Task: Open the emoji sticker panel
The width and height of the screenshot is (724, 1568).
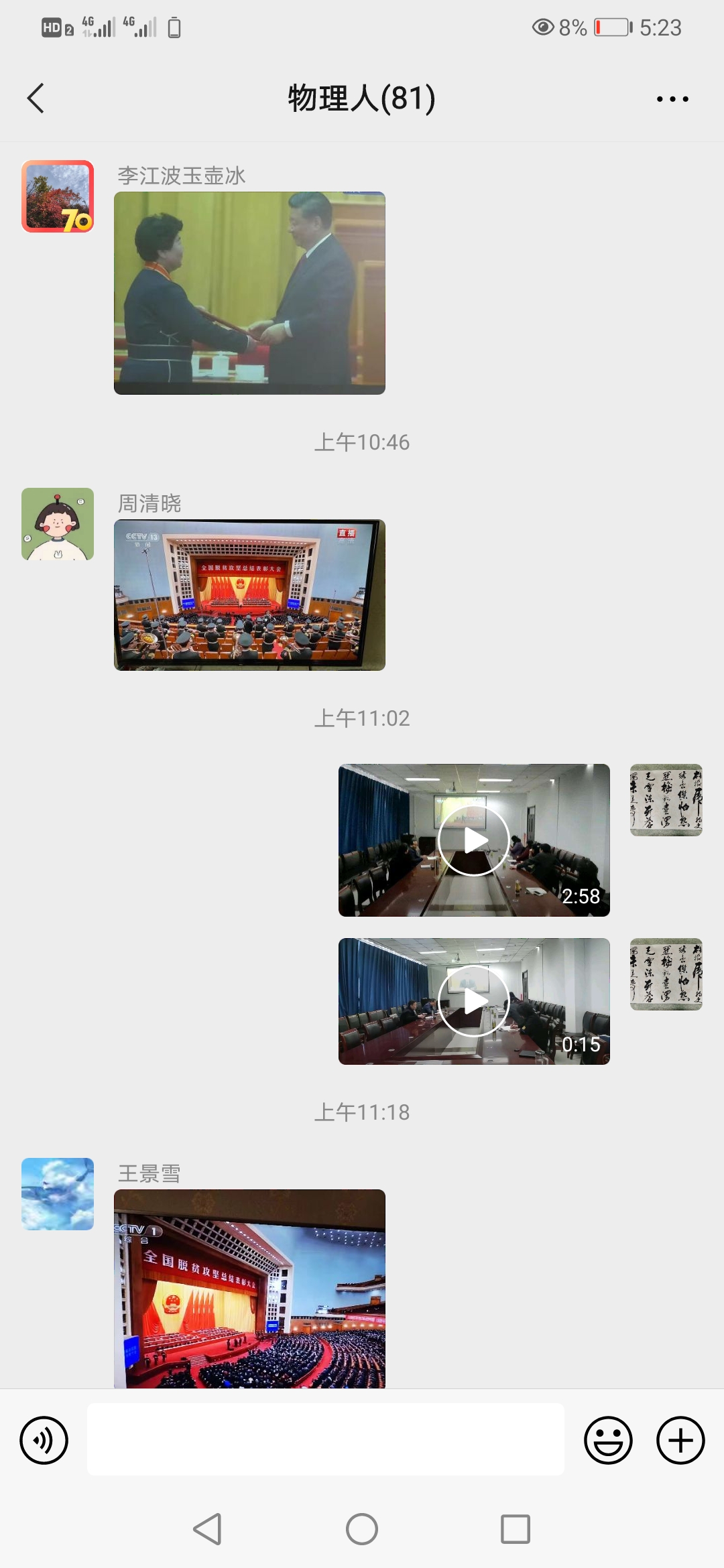Action: click(x=608, y=1440)
